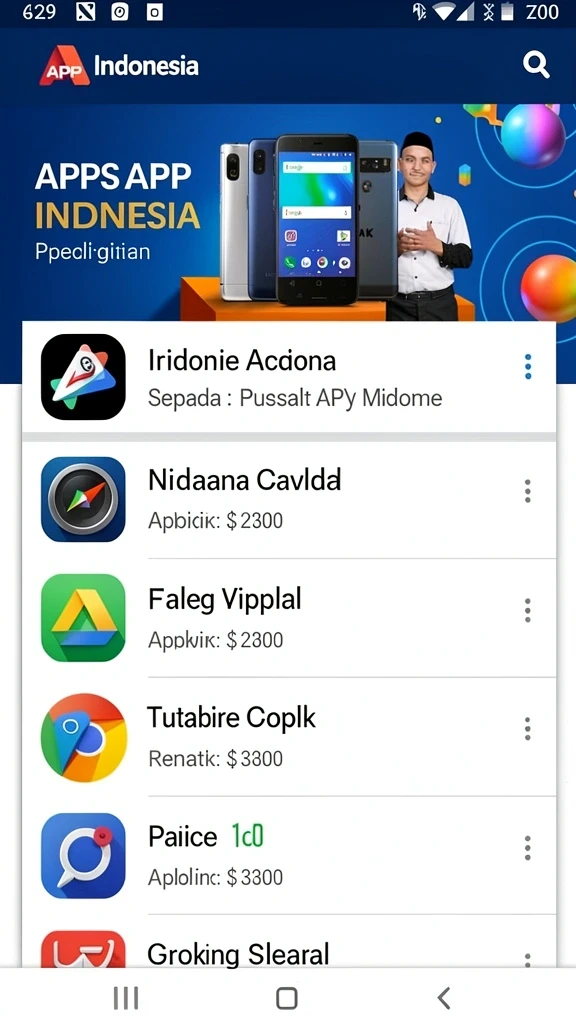Open search with the magnifier icon
Screen dimensions: 576x1024
point(536,65)
